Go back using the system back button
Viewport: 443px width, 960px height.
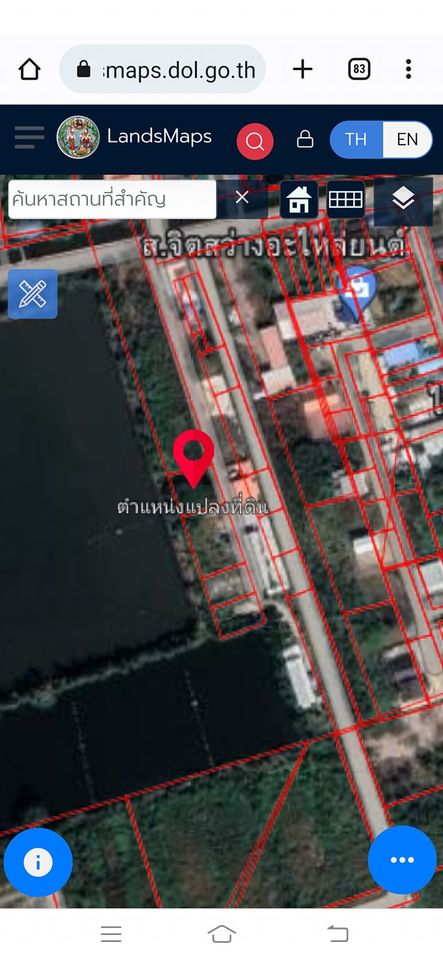tap(338, 934)
